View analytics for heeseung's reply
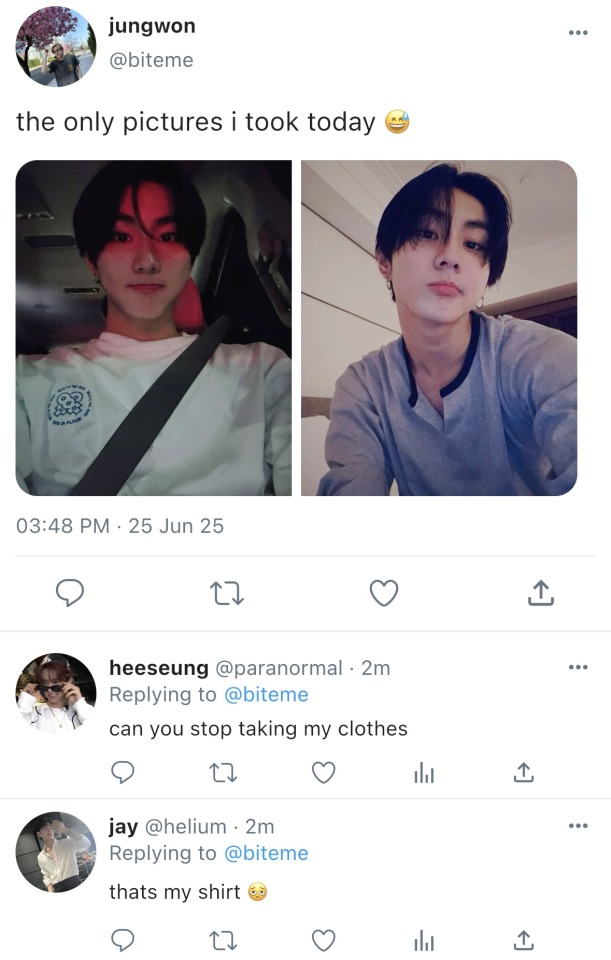Screen dimensions: 611x960 click(x=424, y=772)
